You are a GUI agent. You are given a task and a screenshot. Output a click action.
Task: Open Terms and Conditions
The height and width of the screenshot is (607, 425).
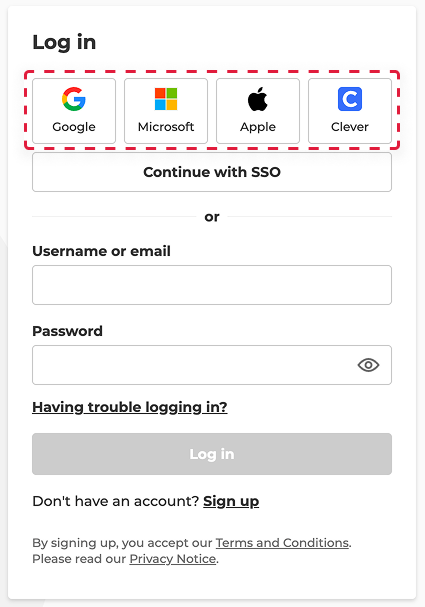[x=283, y=543]
